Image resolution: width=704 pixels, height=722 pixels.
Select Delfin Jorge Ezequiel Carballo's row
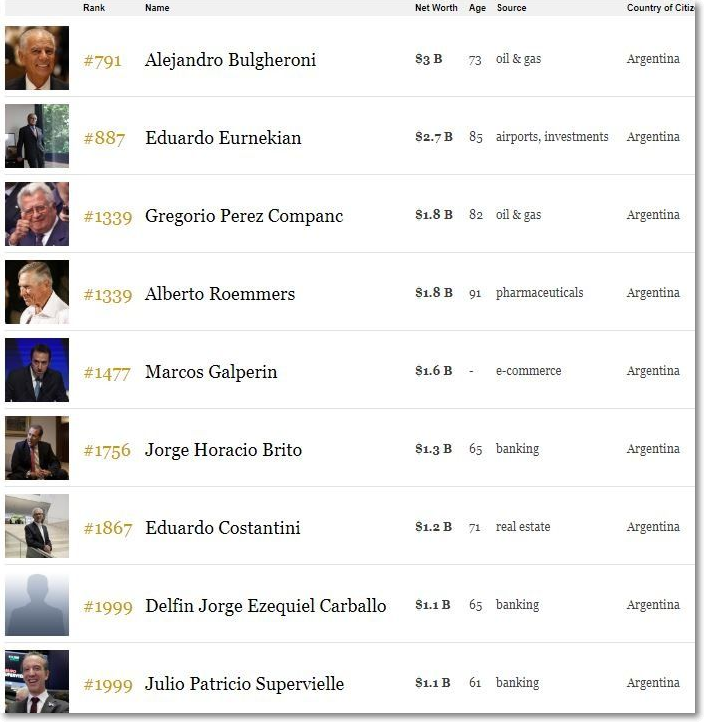click(265, 606)
